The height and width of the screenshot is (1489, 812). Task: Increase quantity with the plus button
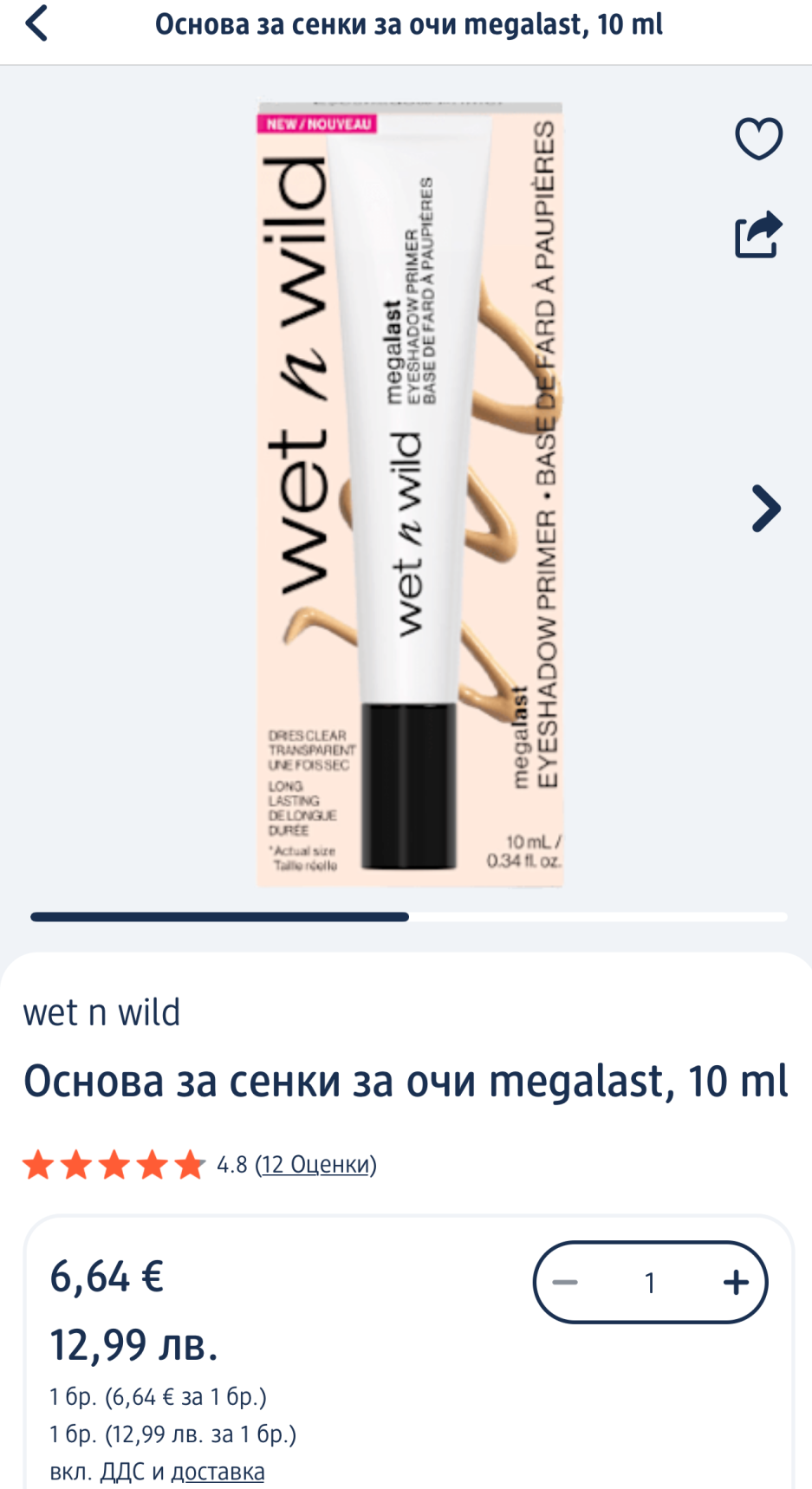(736, 1282)
